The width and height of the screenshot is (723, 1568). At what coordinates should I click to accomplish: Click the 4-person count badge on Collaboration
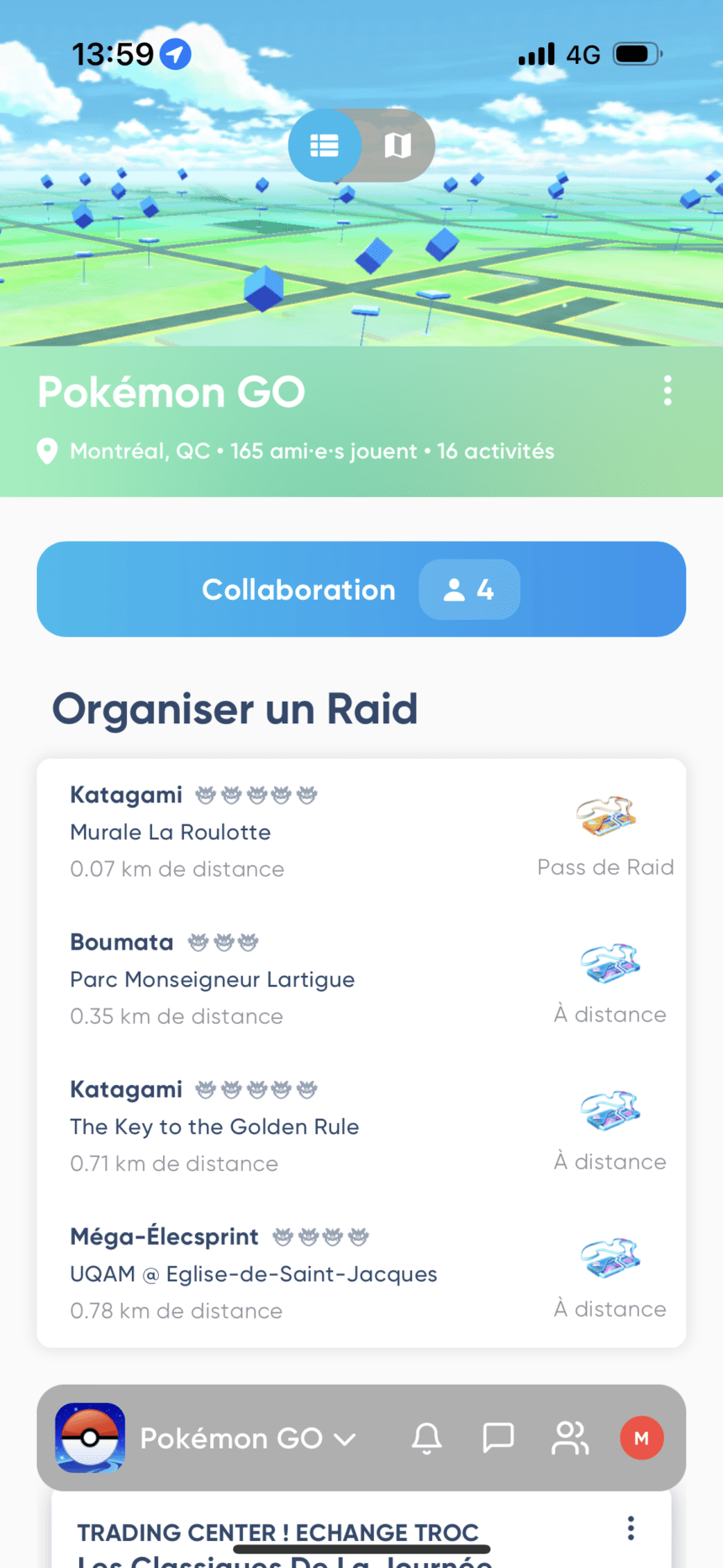[x=469, y=589]
